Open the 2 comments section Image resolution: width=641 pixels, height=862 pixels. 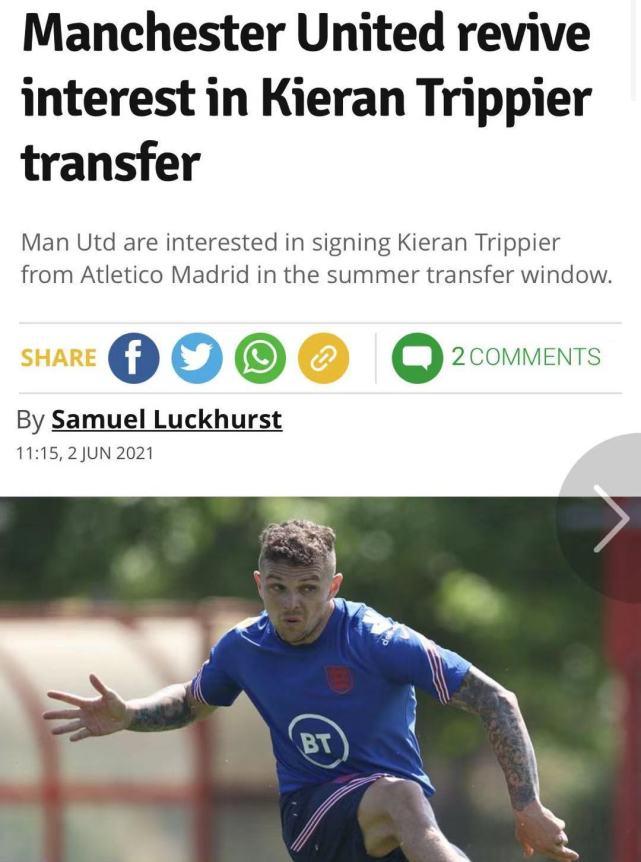pos(498,357)
